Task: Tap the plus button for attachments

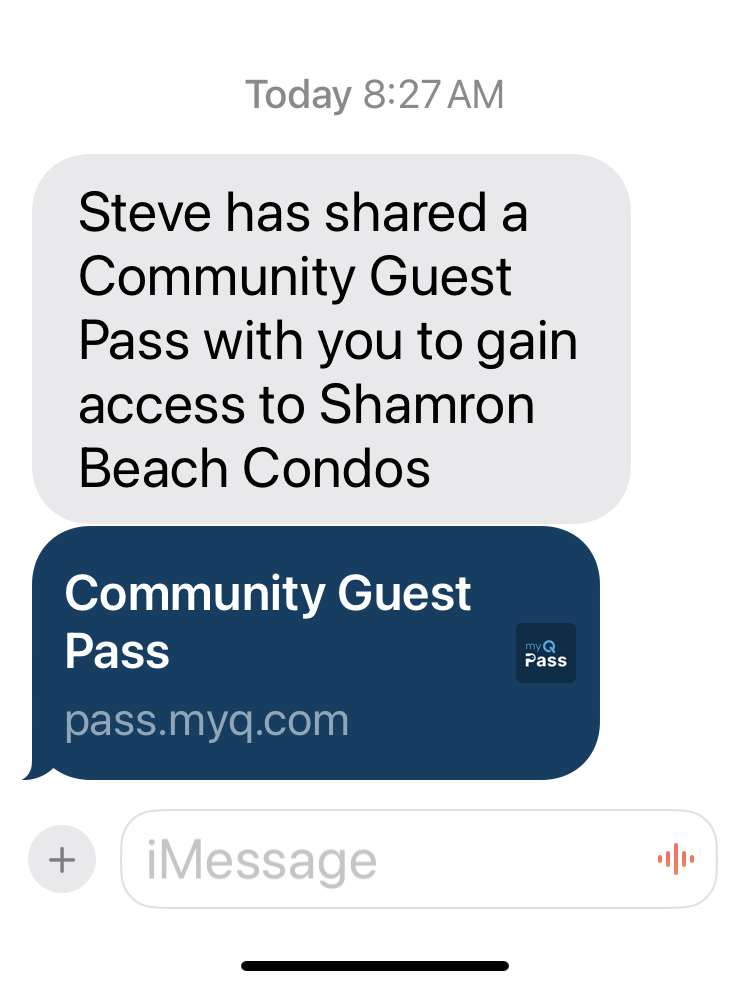Action: [x=62, y=859]
